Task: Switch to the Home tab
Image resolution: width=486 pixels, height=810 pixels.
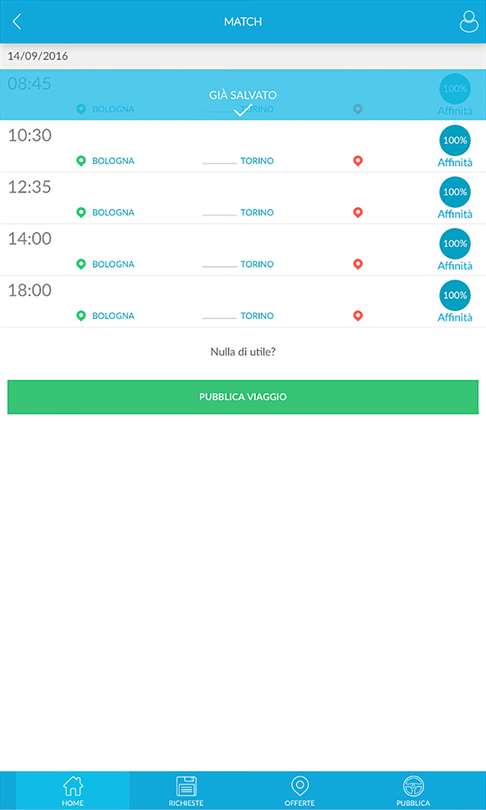Action: tap(73, 791)
